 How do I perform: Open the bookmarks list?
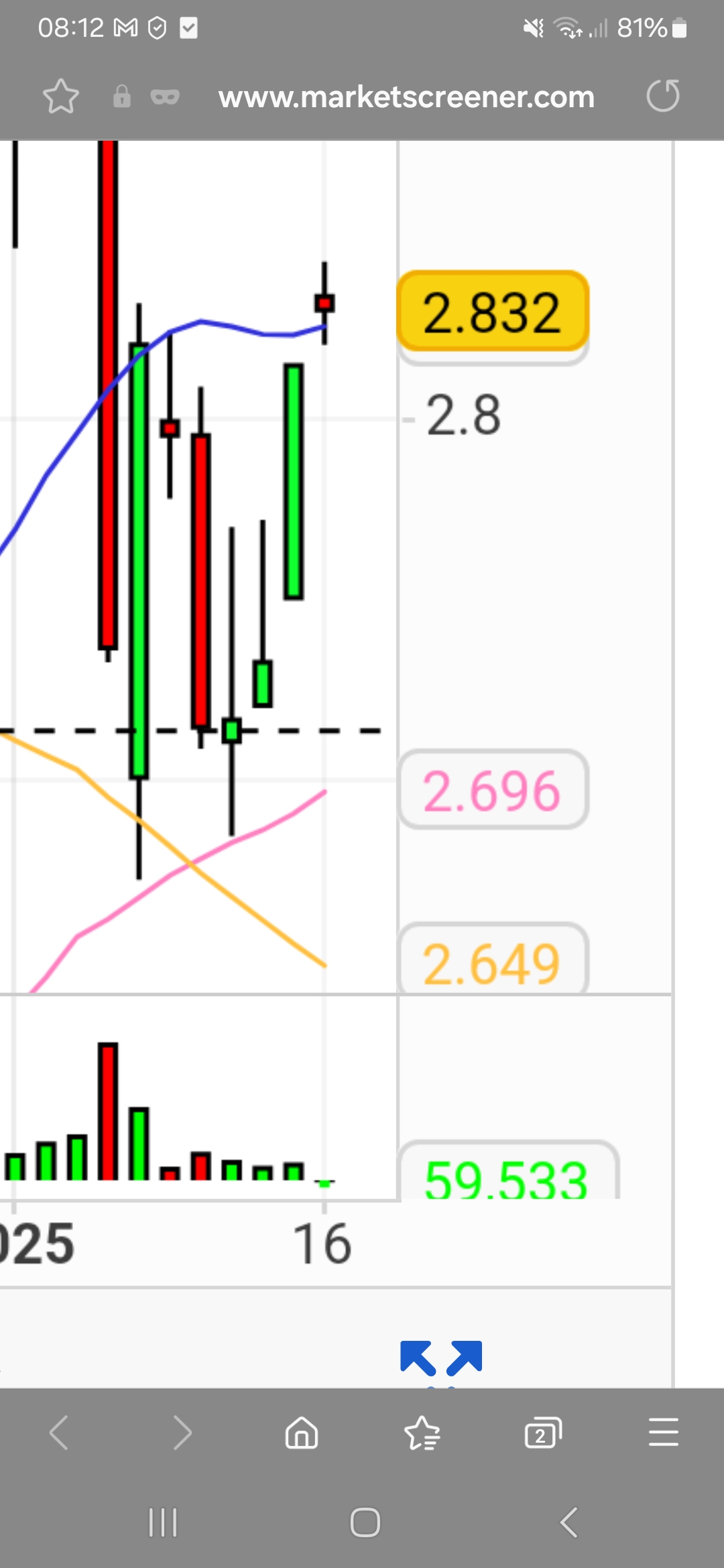[x=422, y=1433]
